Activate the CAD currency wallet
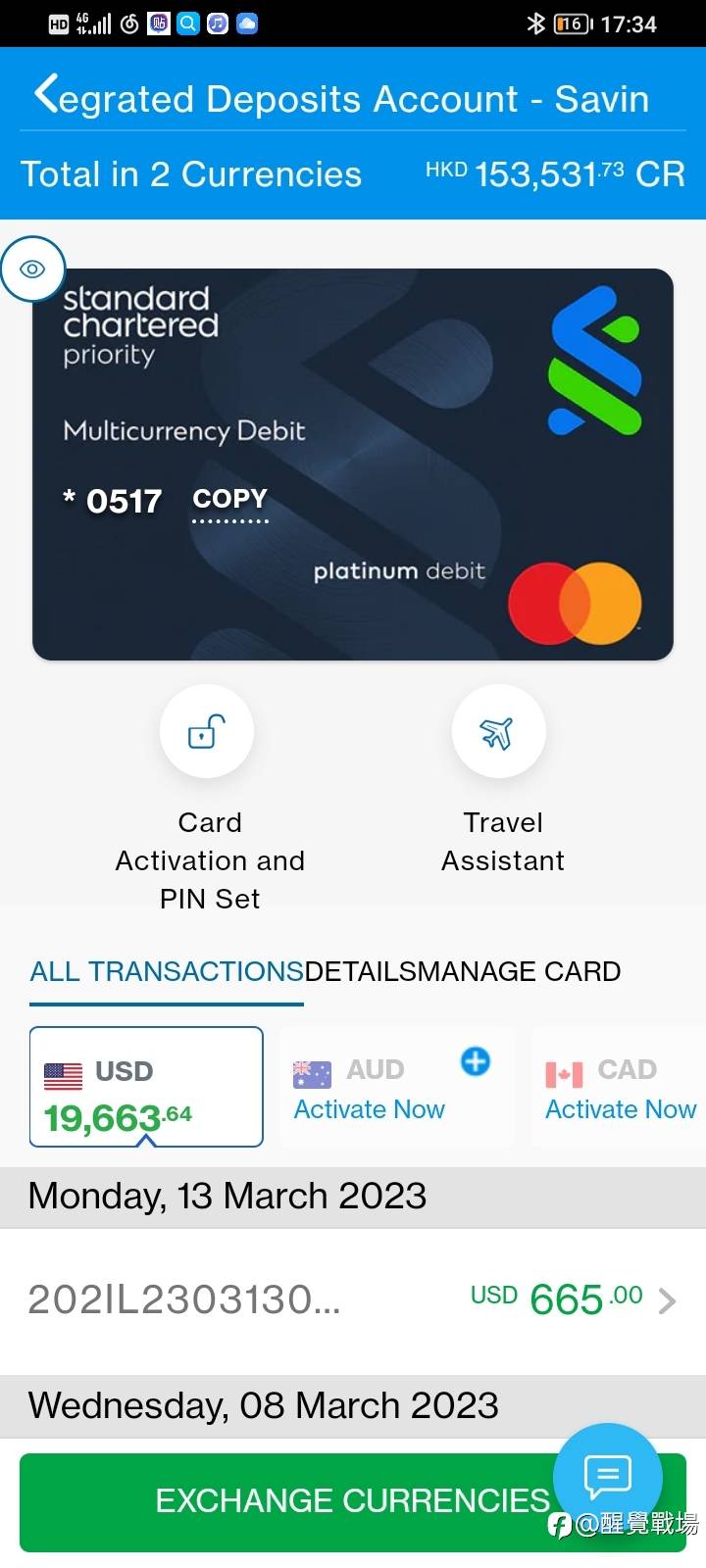The width and height of the screenshot is (706, 1568). pos(620,1109)
